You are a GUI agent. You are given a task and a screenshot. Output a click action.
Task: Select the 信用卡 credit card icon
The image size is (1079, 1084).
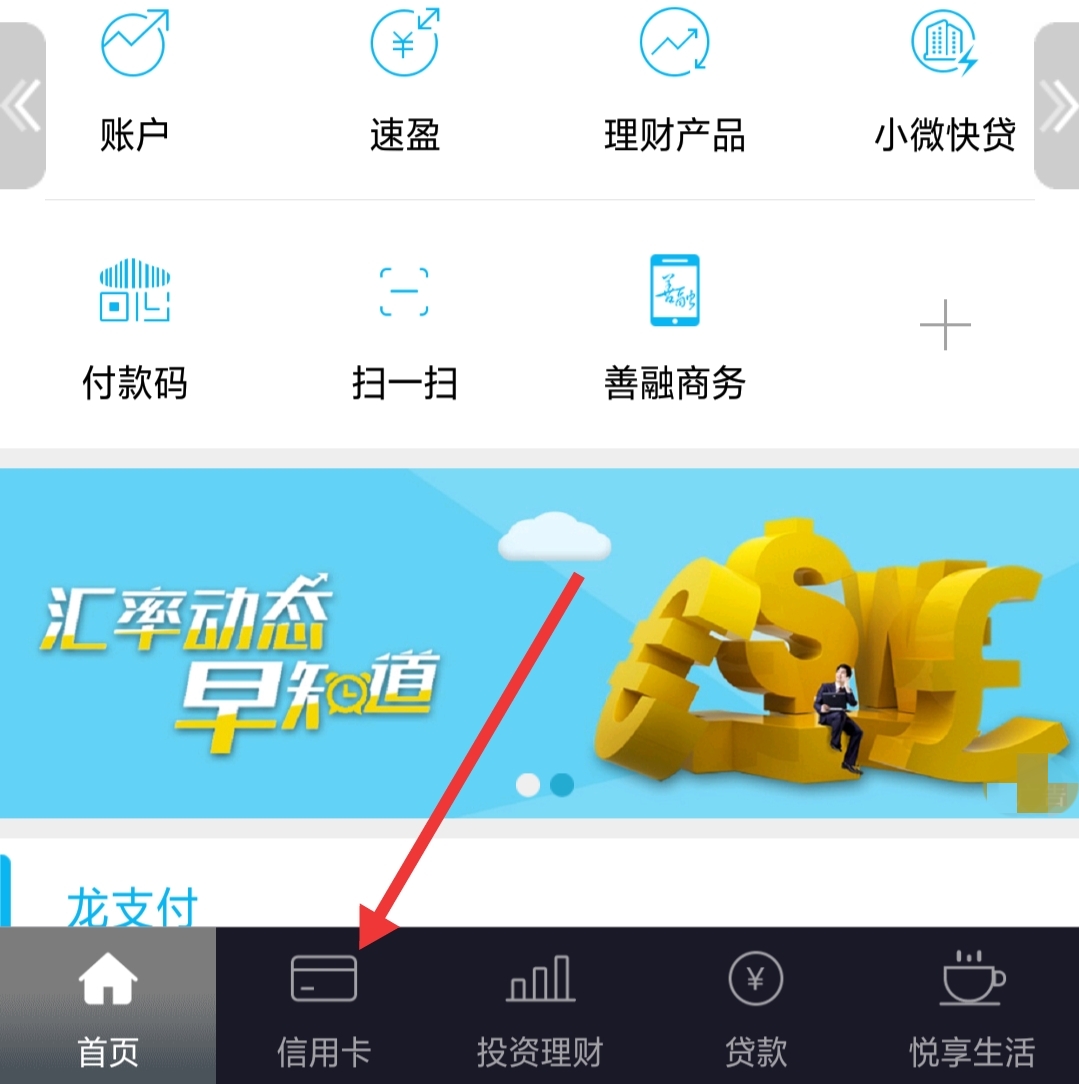[x=323, y=980]
